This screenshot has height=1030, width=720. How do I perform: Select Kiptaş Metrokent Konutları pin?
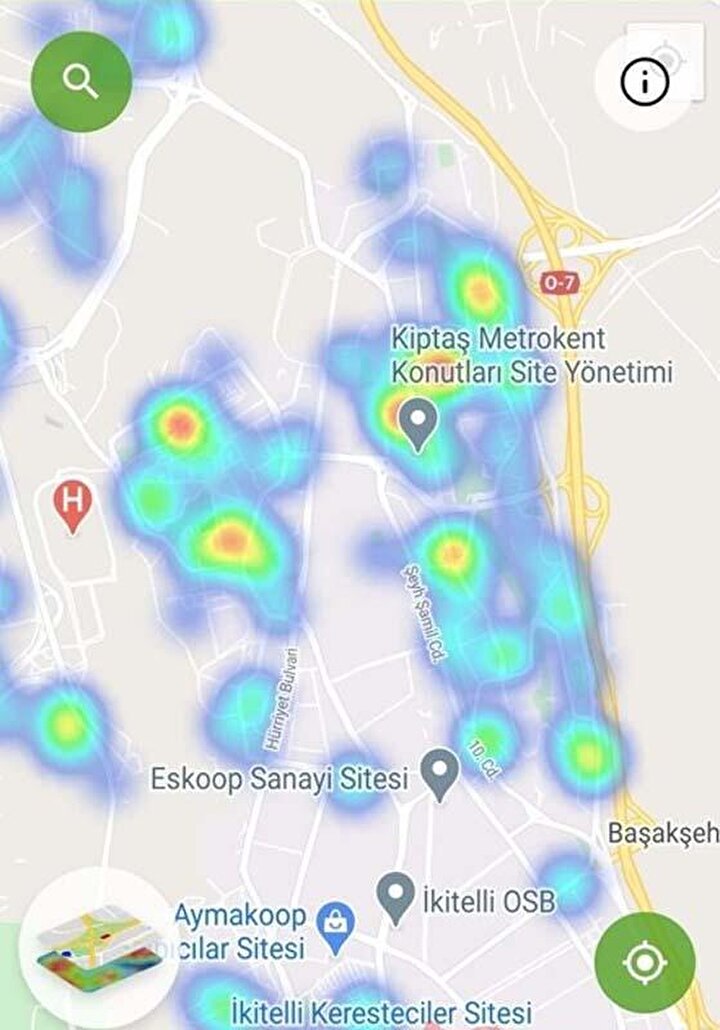[x=420, y=421]
